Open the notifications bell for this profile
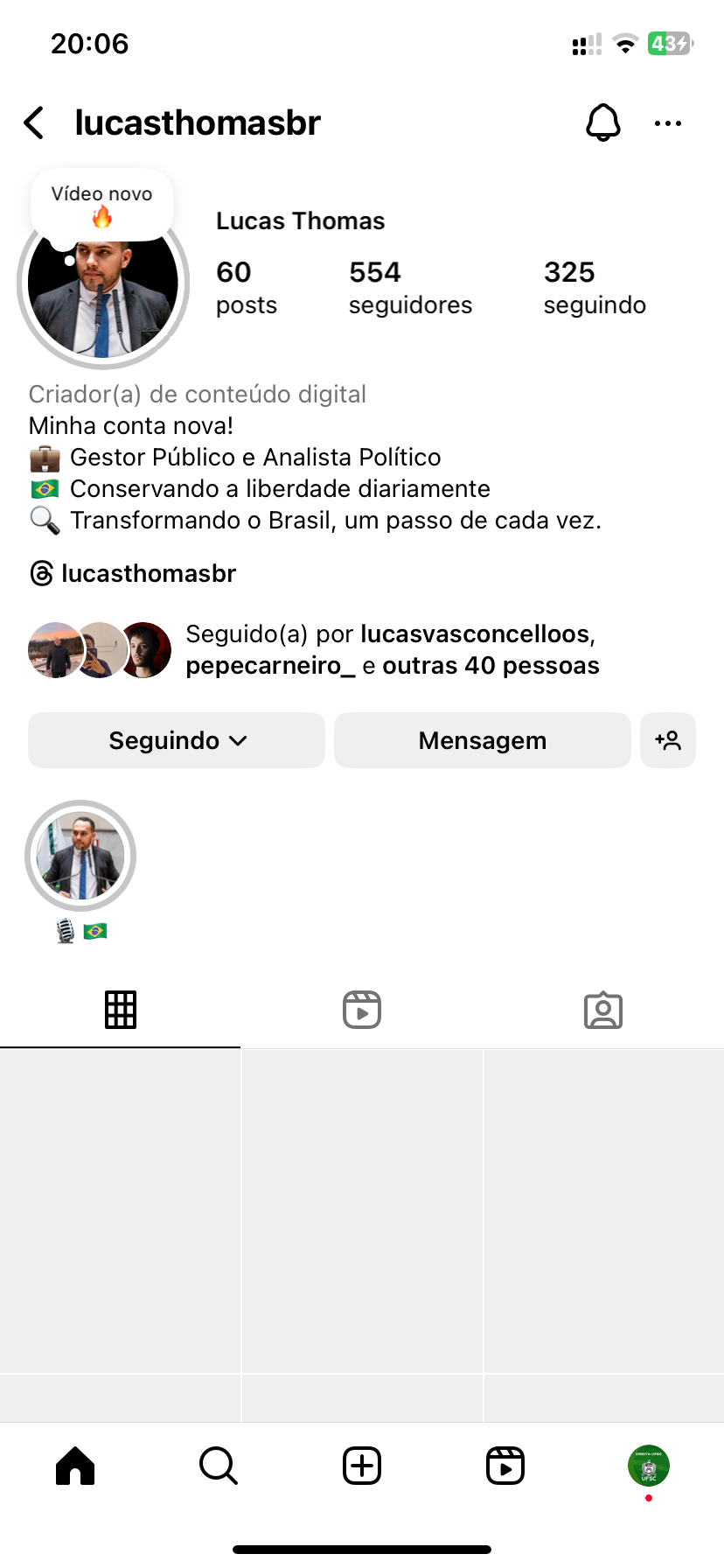724x1568 pixels. [602, 123]
